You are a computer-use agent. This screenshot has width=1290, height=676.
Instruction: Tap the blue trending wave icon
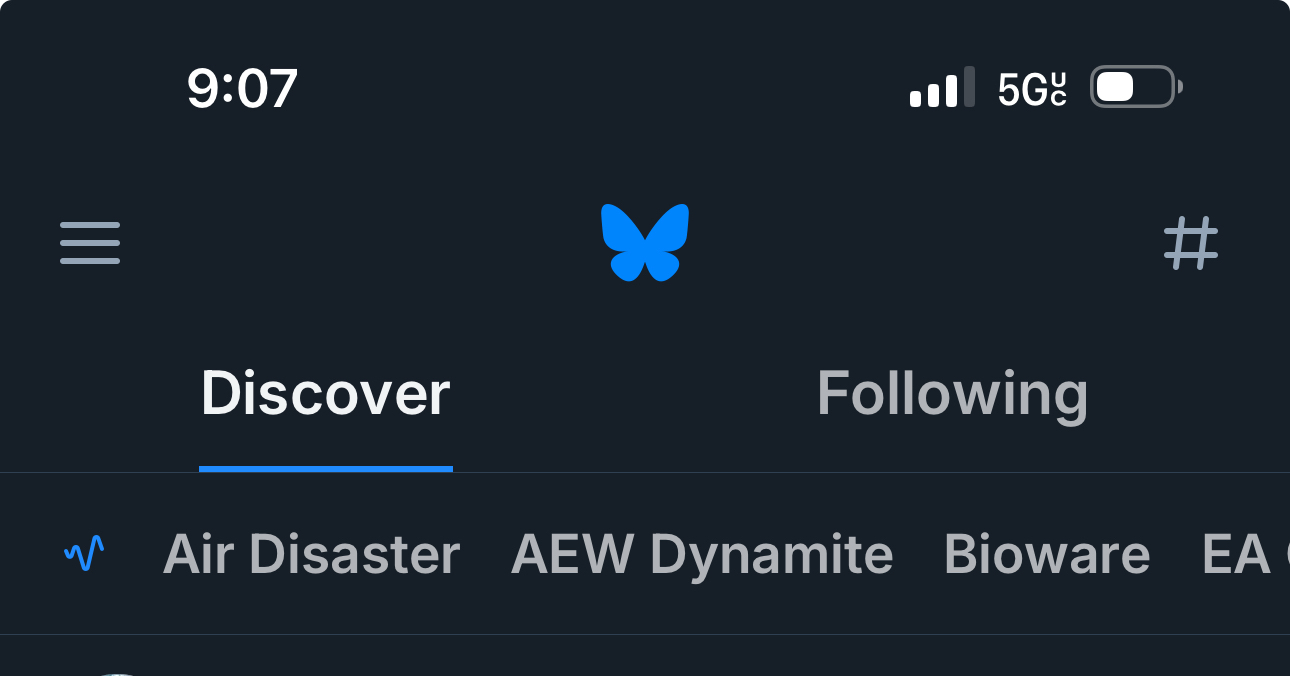[x=84, y=553]
